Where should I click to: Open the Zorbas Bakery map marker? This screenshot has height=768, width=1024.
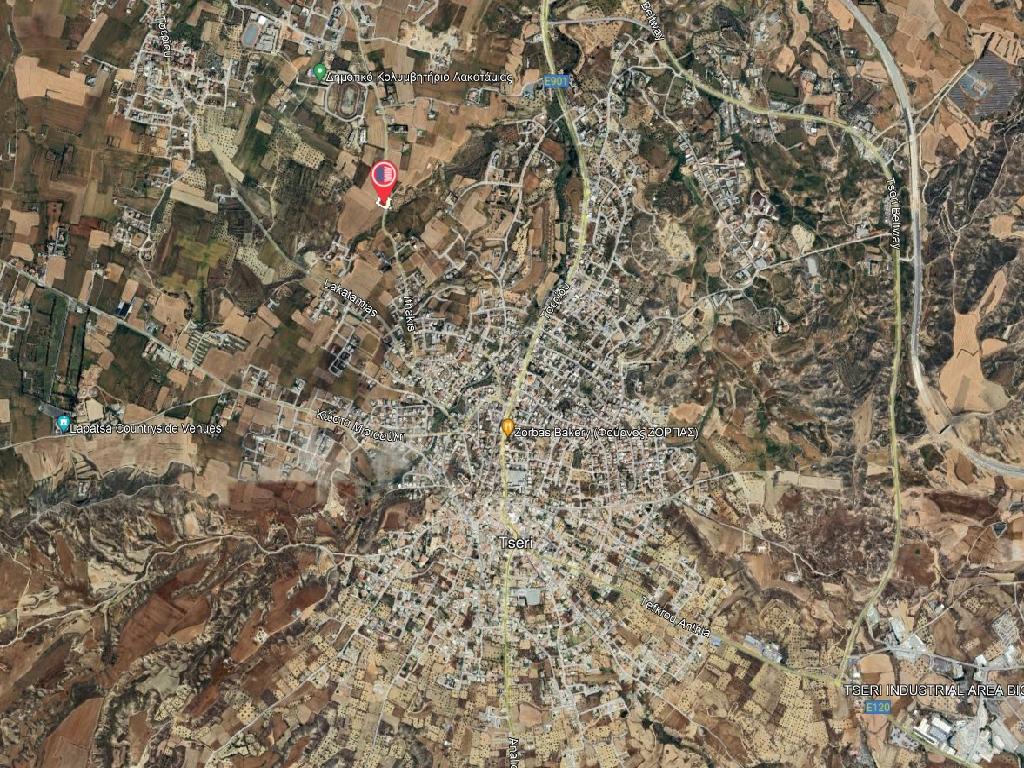[508, 428]
